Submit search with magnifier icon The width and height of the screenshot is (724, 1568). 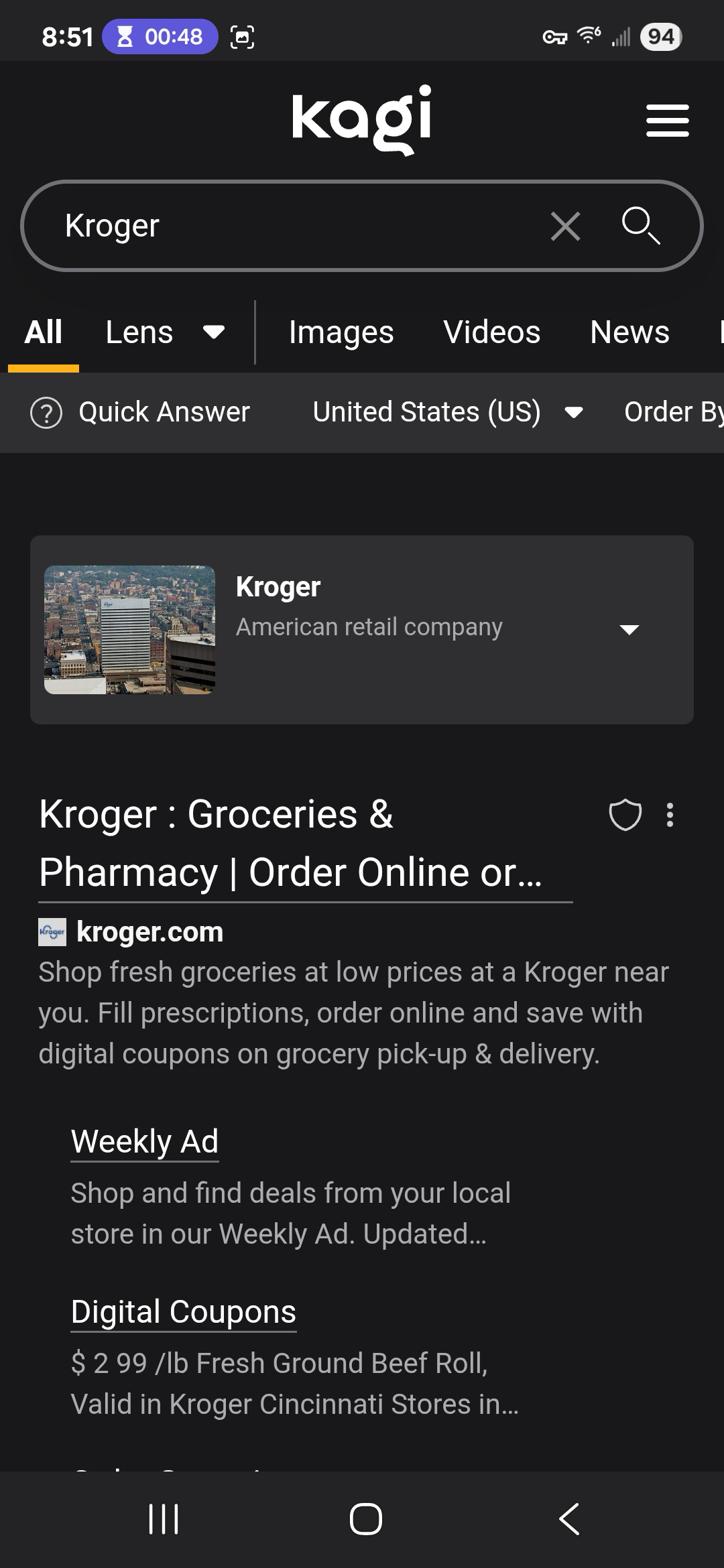tap(641, 226)
